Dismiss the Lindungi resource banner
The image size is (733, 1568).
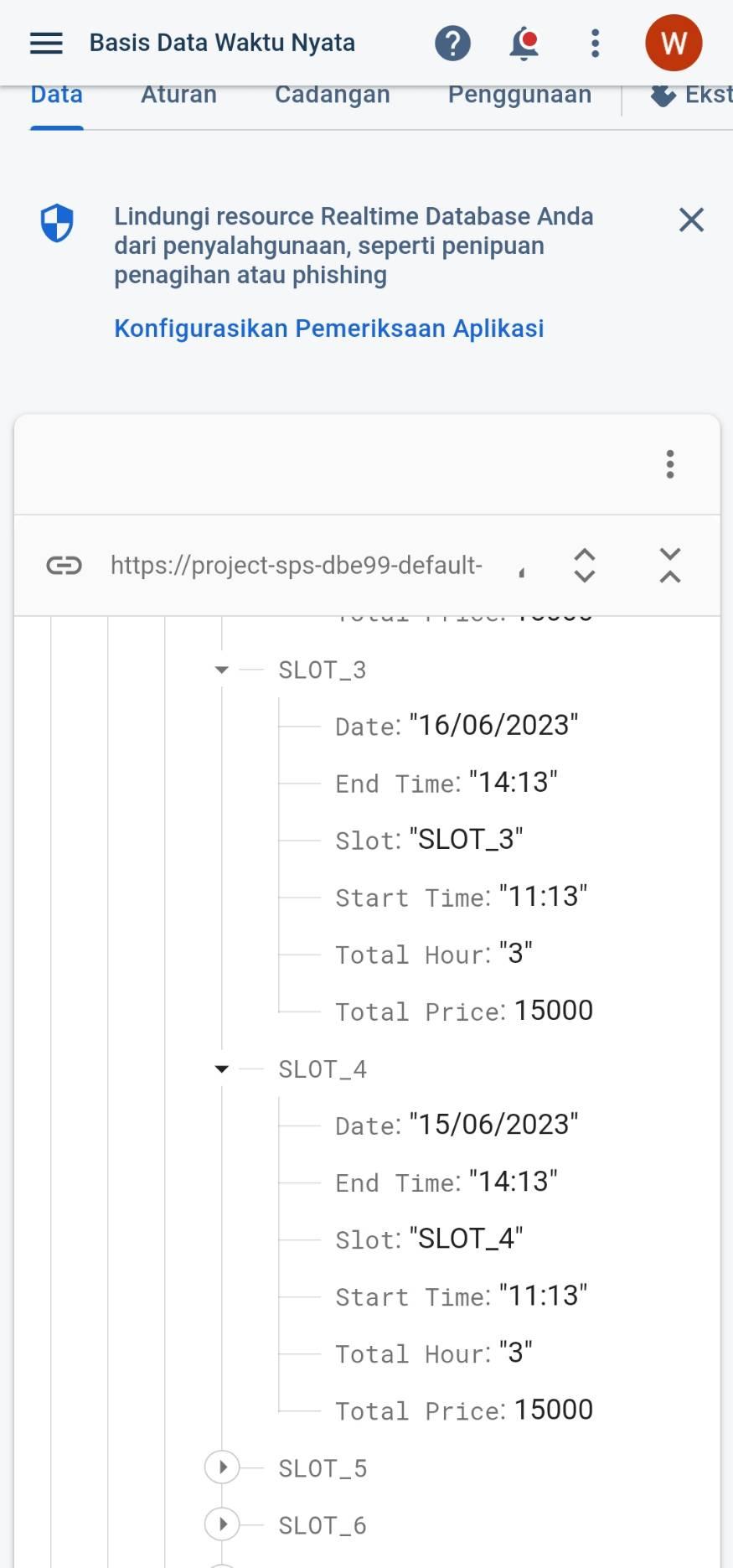point(691,220)
